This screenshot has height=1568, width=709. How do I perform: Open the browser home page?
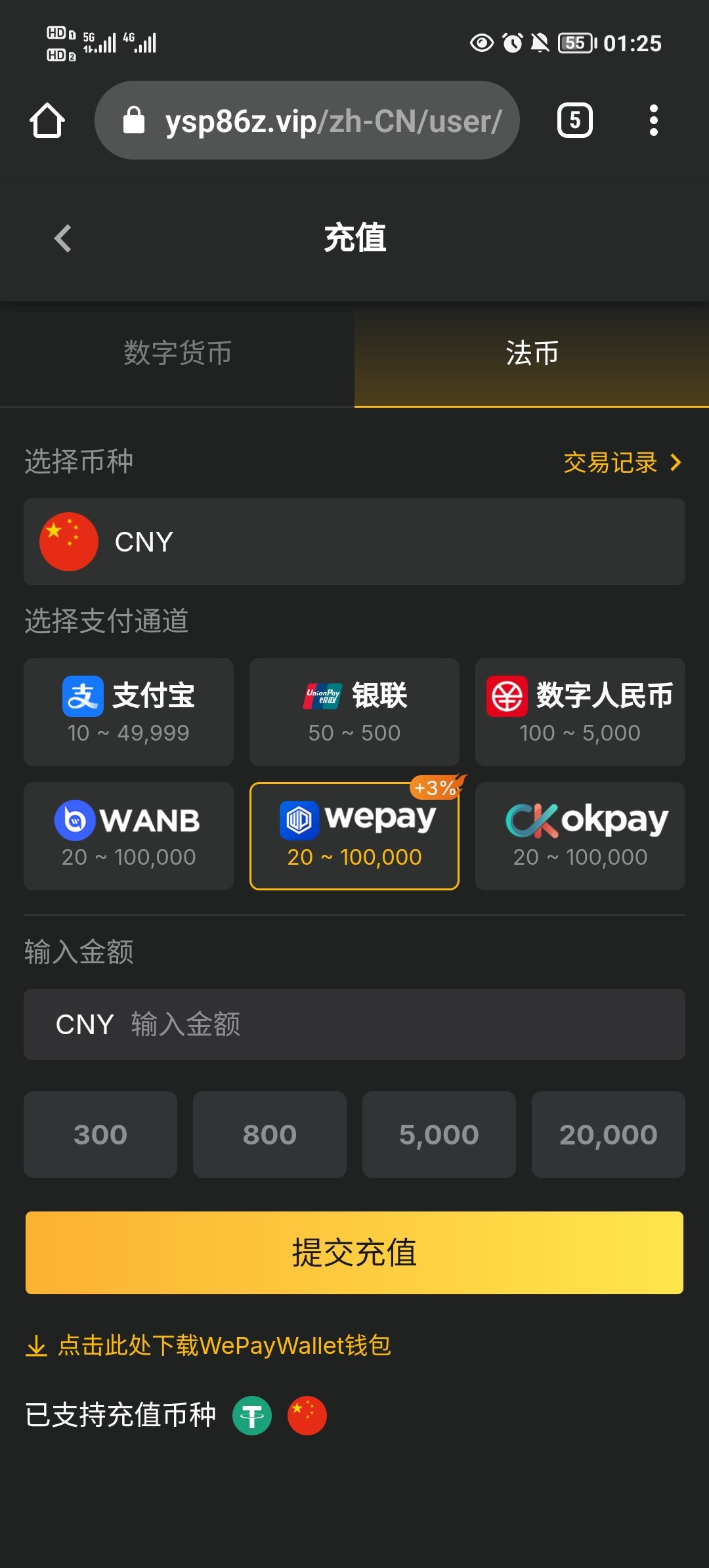47,121
